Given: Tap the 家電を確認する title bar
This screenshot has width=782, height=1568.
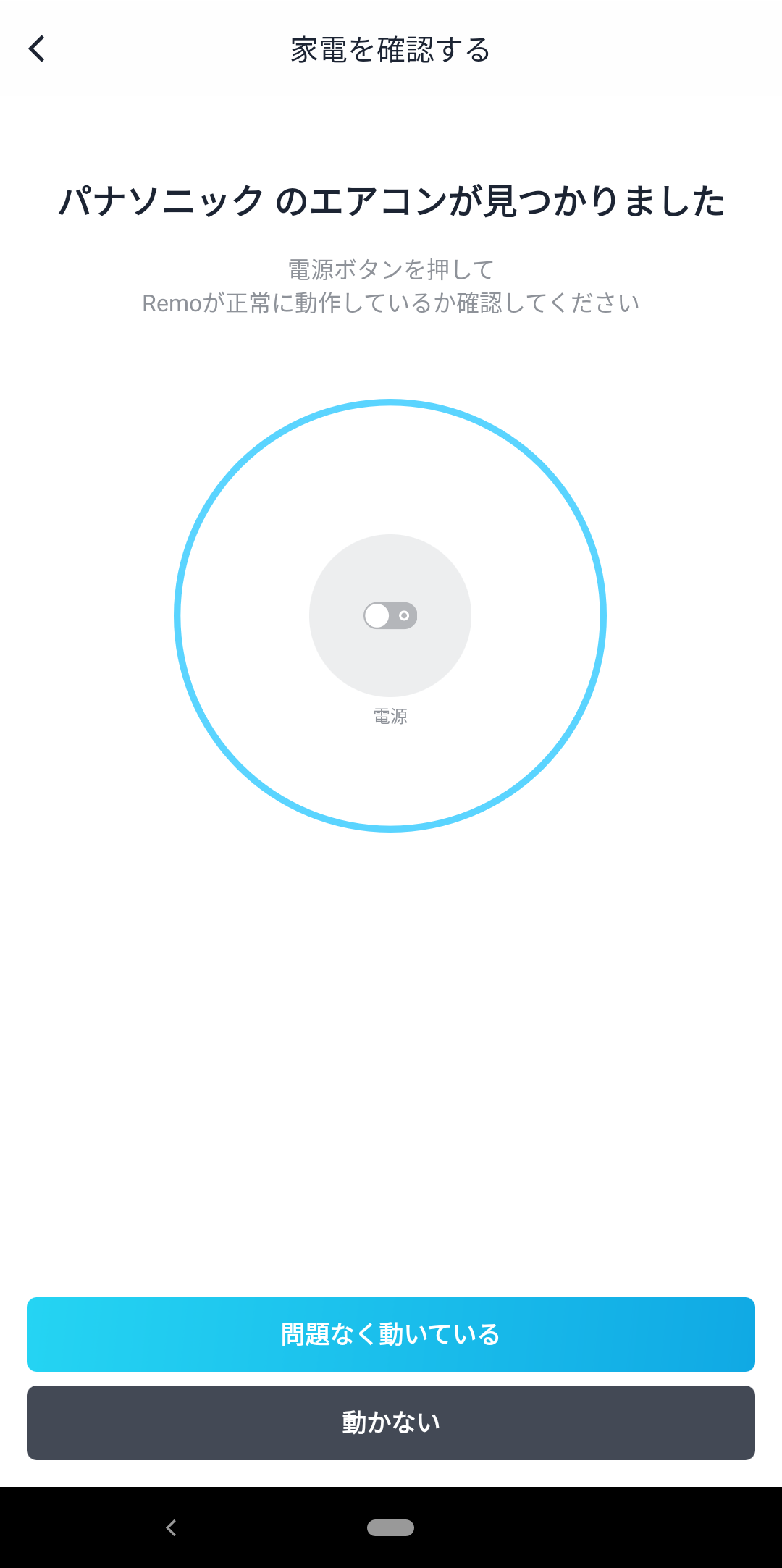Looking at the screenshot, I should [x=391, y=51].
